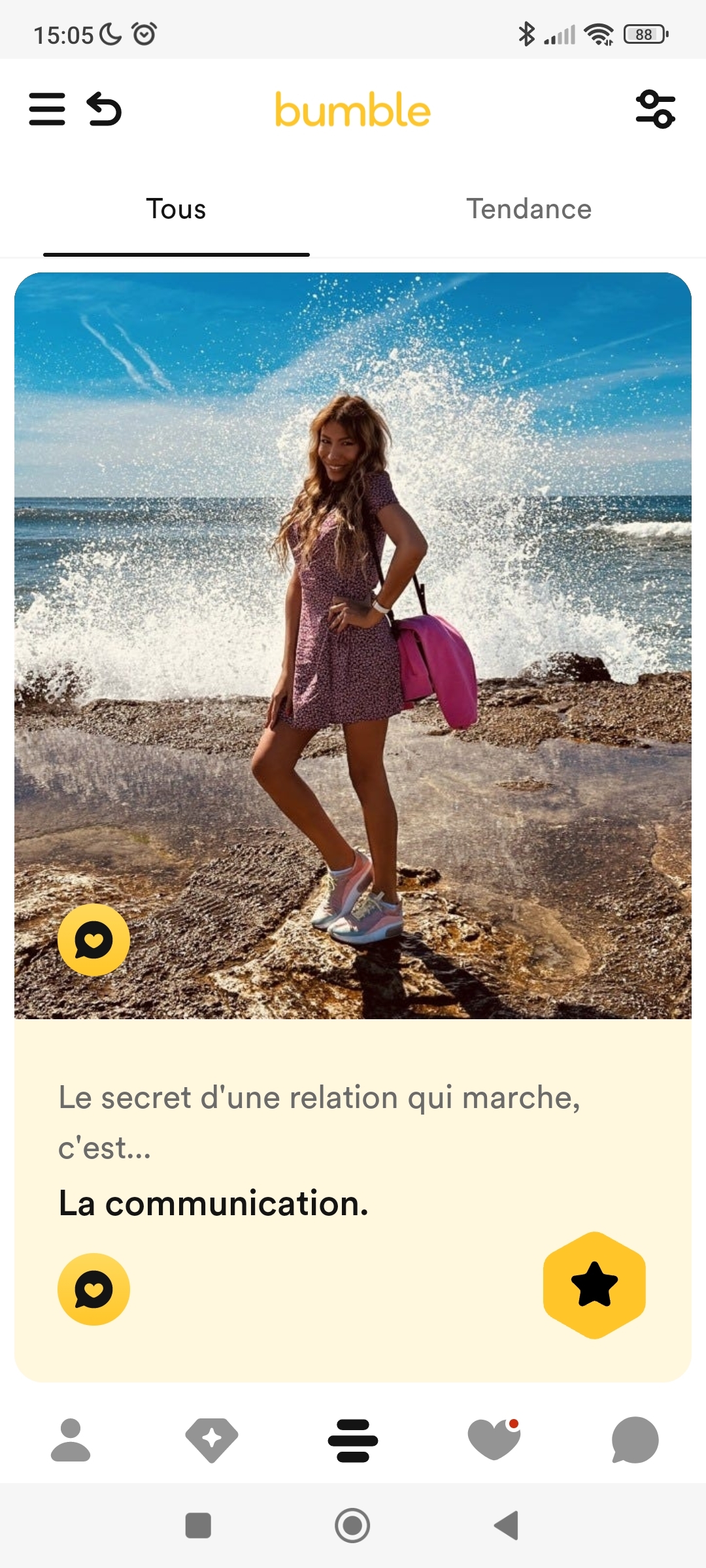Open the profile section in bottom navigation
This screenshot has width=706, height=1568.
click(71, 1440)
